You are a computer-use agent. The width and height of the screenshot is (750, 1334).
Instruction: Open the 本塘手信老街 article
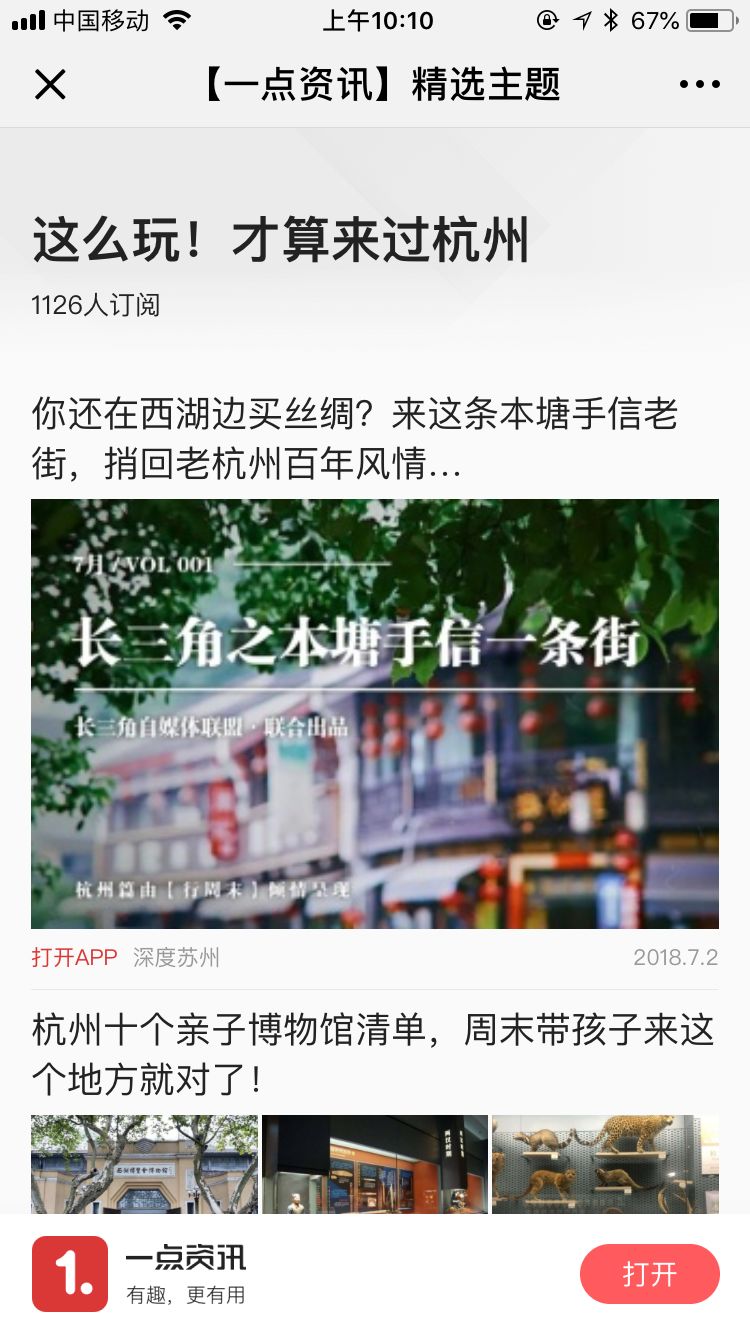355,438
